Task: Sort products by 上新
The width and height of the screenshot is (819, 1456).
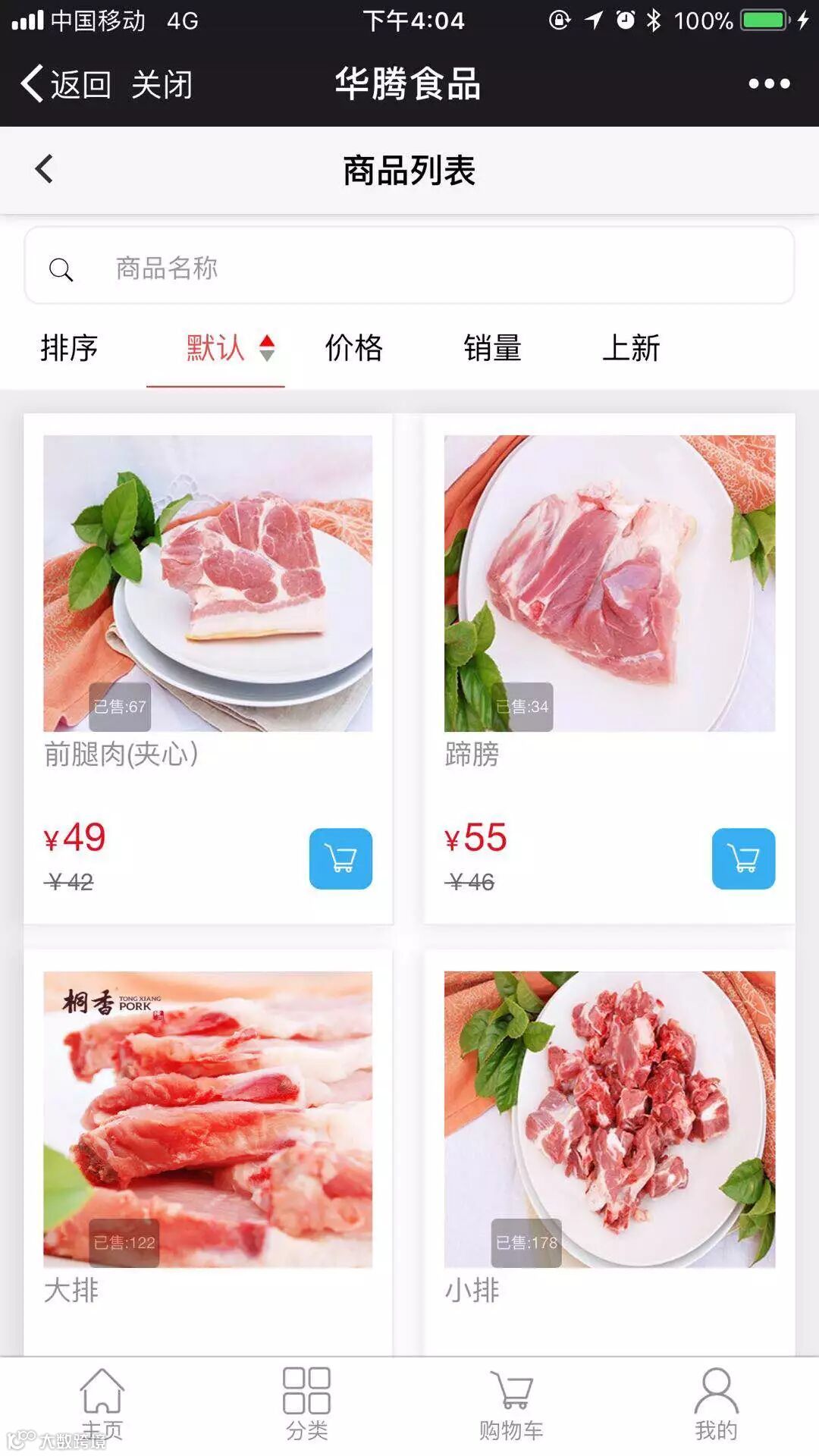Action: [x=630, y=349]
